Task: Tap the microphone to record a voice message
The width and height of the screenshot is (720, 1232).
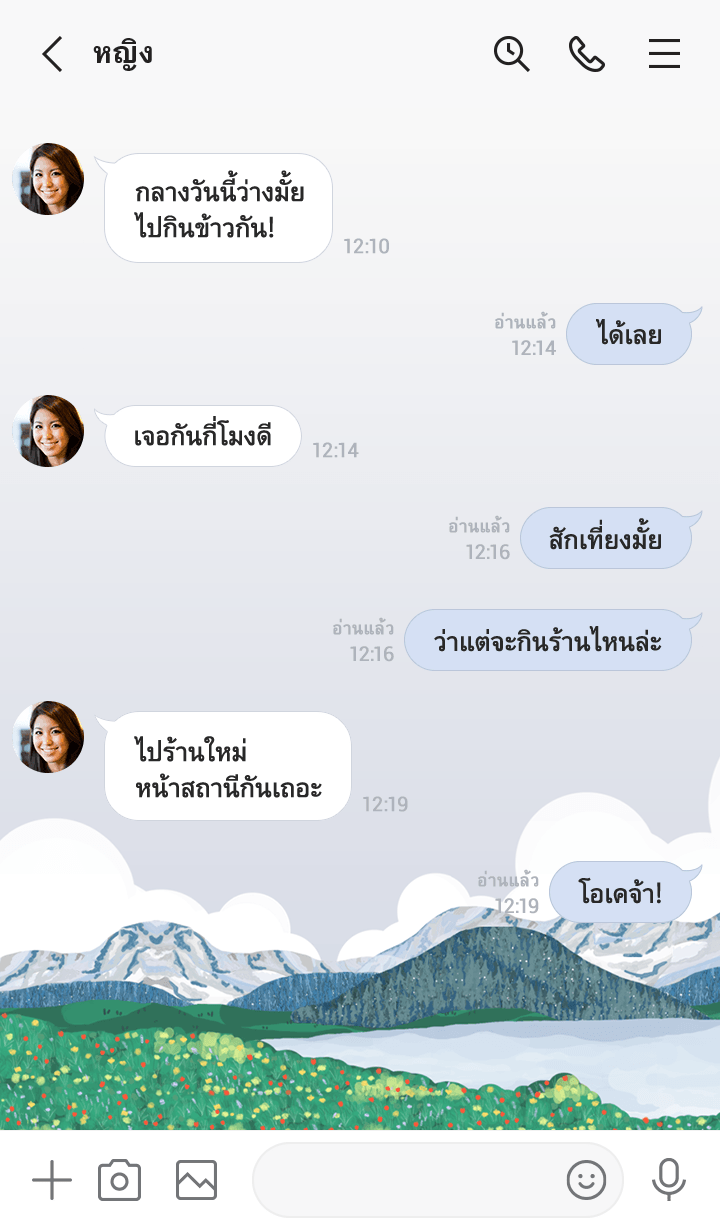Action: pos(668,1181)
